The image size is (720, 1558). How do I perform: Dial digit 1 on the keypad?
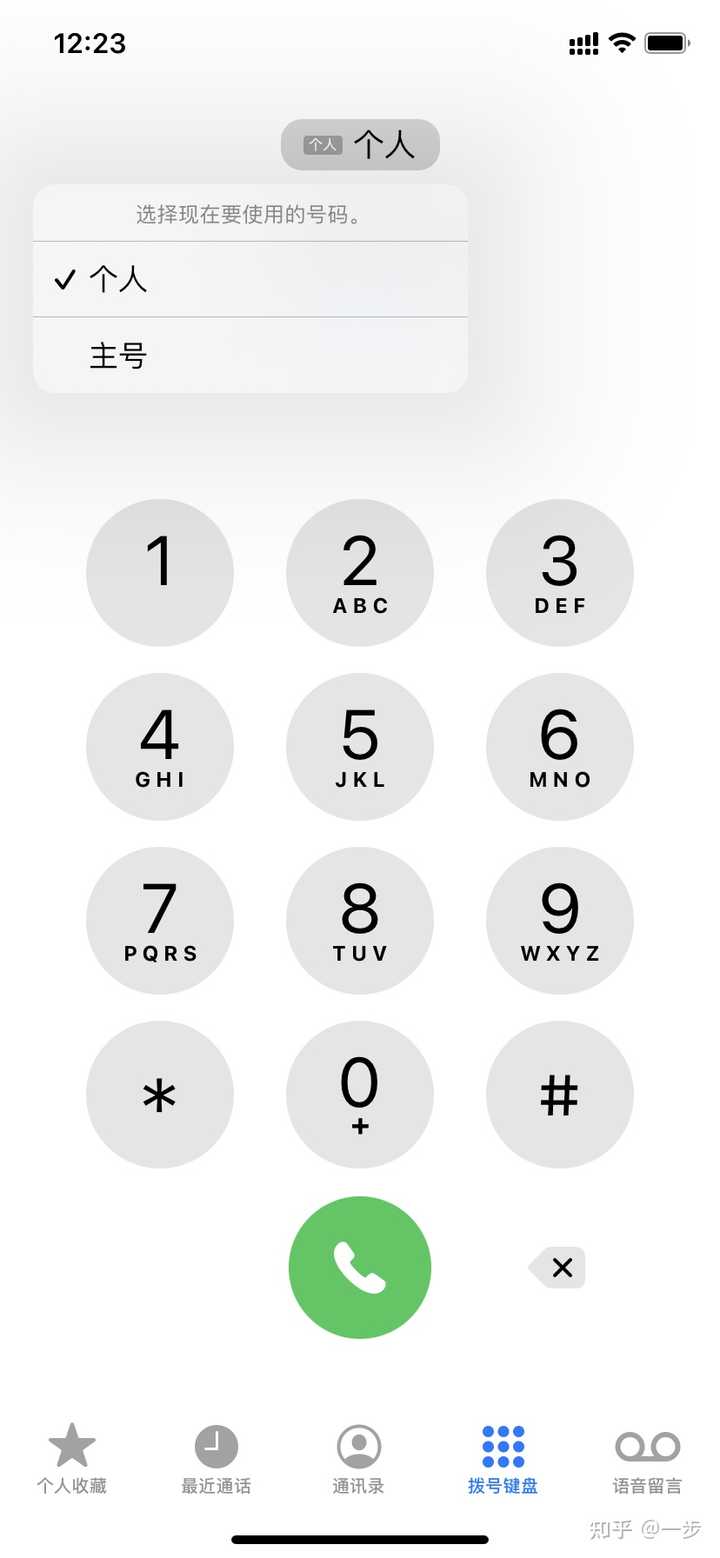[160, 572]
